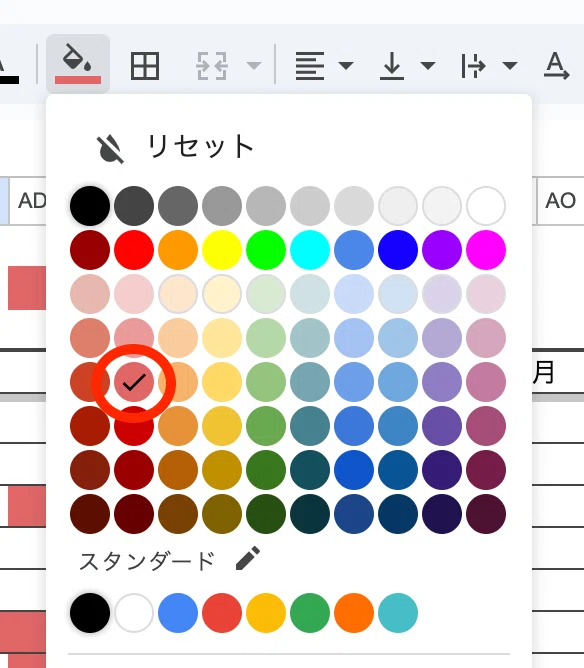
Task: Tap the fill color paint bucket
Action: pos(78,64)
